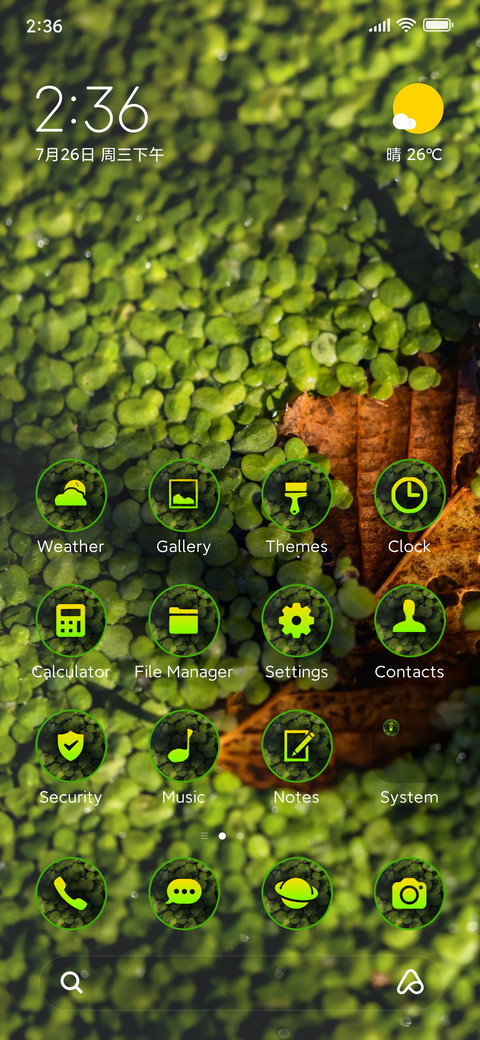
Task: Tap the large clock widget
Action: click(x=92, y=109)
